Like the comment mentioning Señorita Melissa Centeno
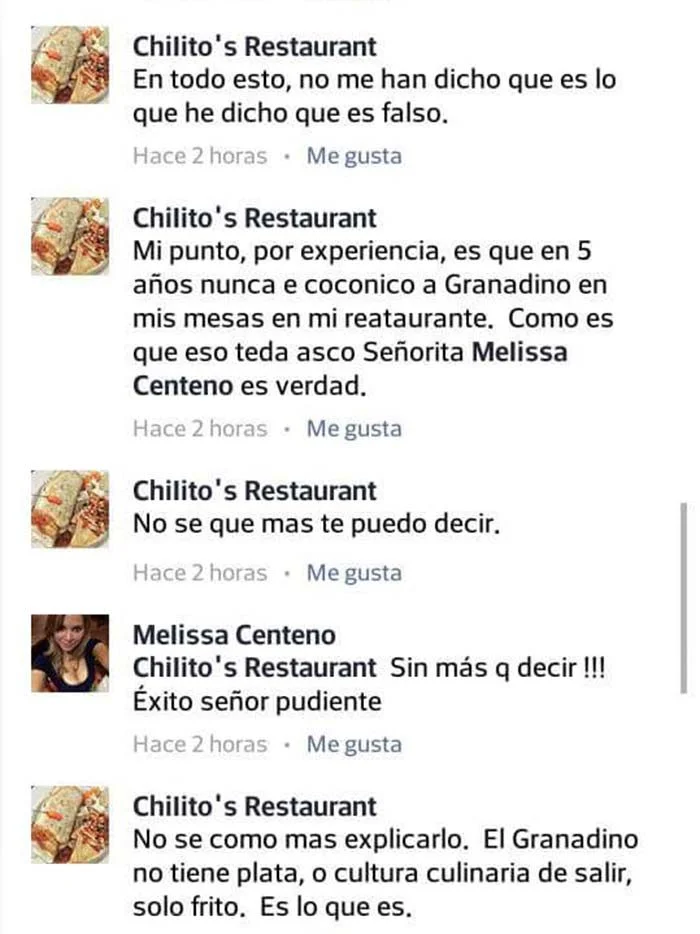 pyautogui.click(x=353, y=429)
